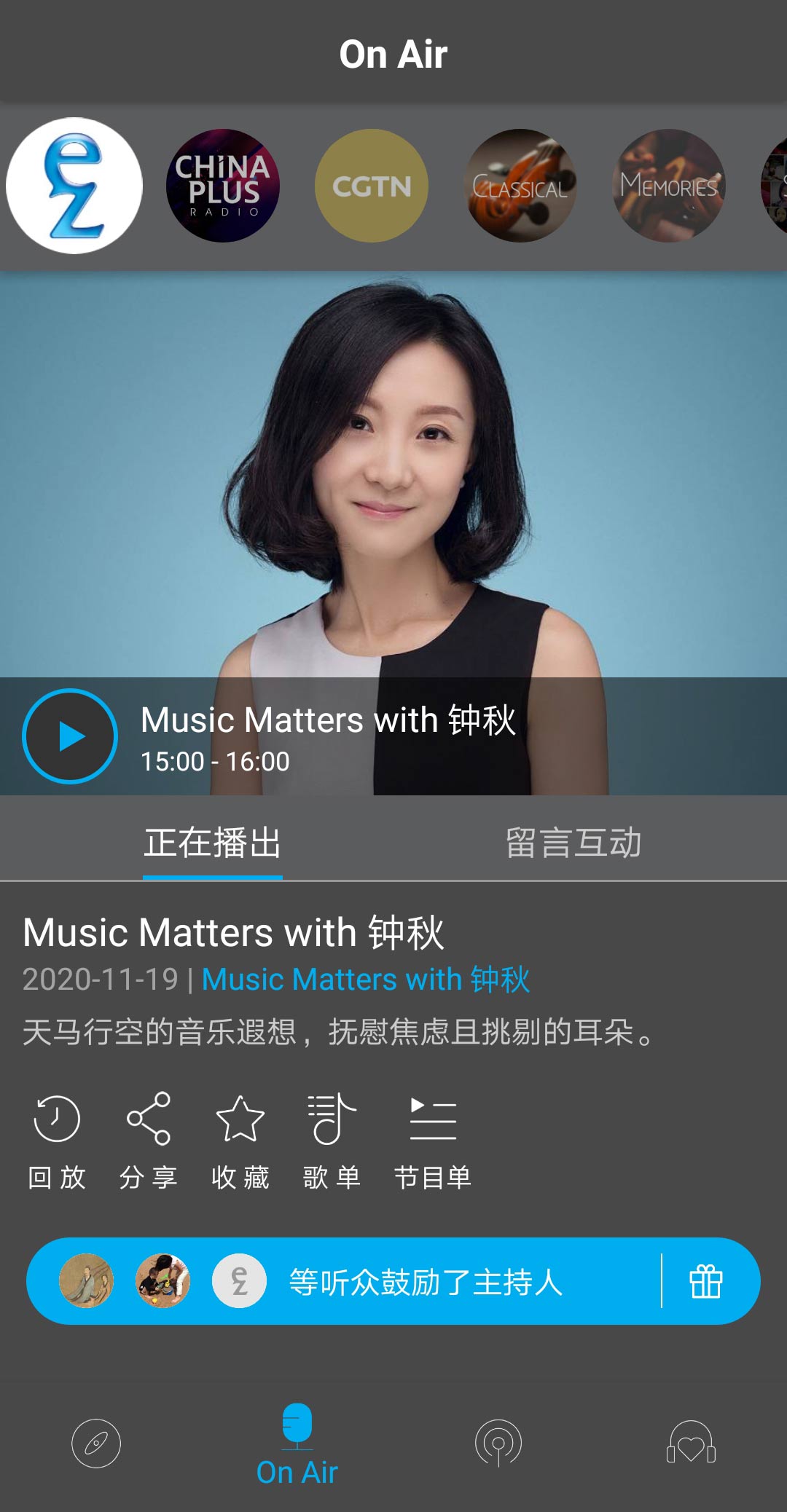Open the Memories station

point(670,186)
